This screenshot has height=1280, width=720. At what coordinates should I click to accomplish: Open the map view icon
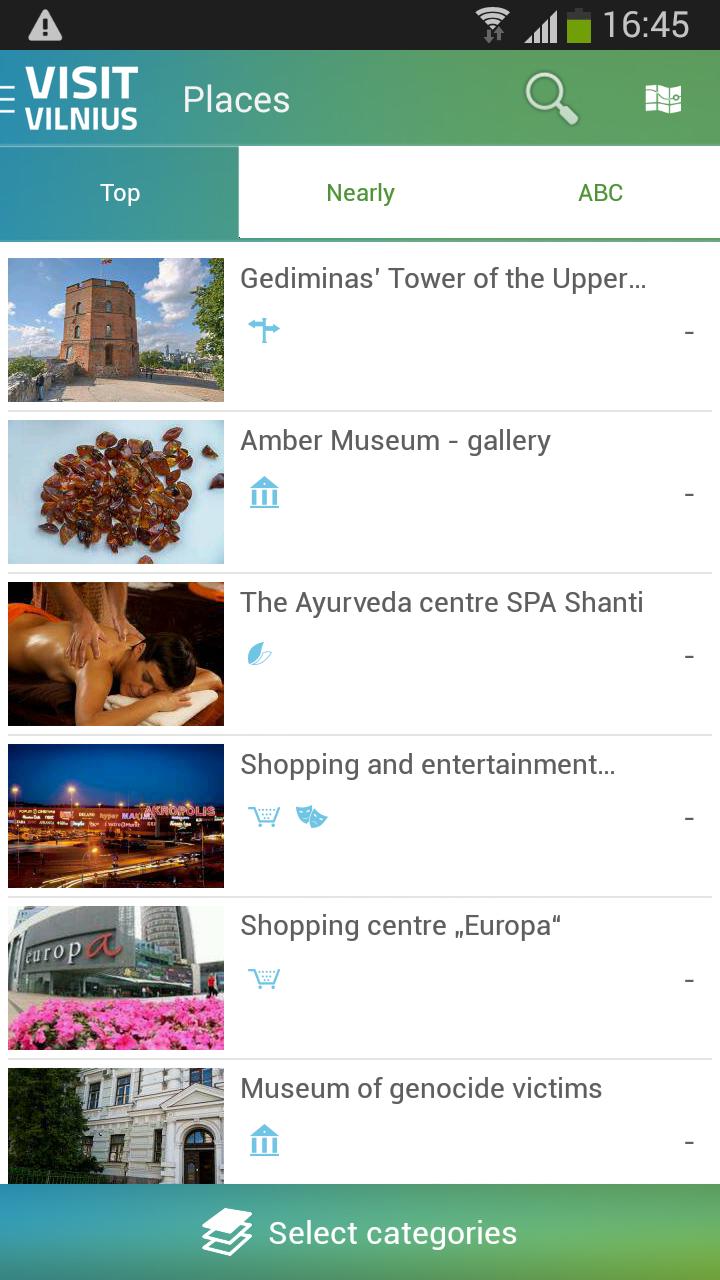[x=663, y=98]
